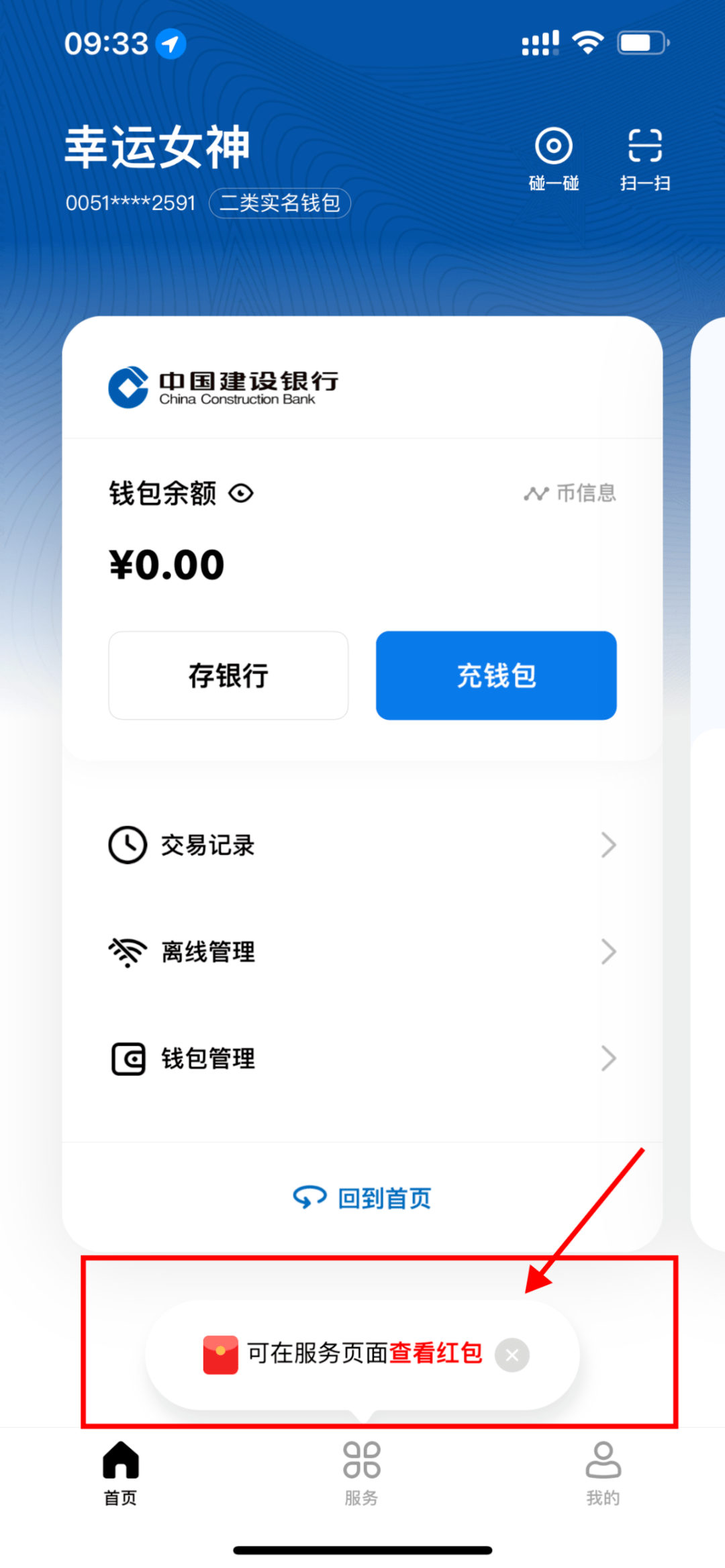Switch to the 服务 tab
The height and width of the screenshot is (1568, 725).
pyautogui.click(x=362, y=1467)
